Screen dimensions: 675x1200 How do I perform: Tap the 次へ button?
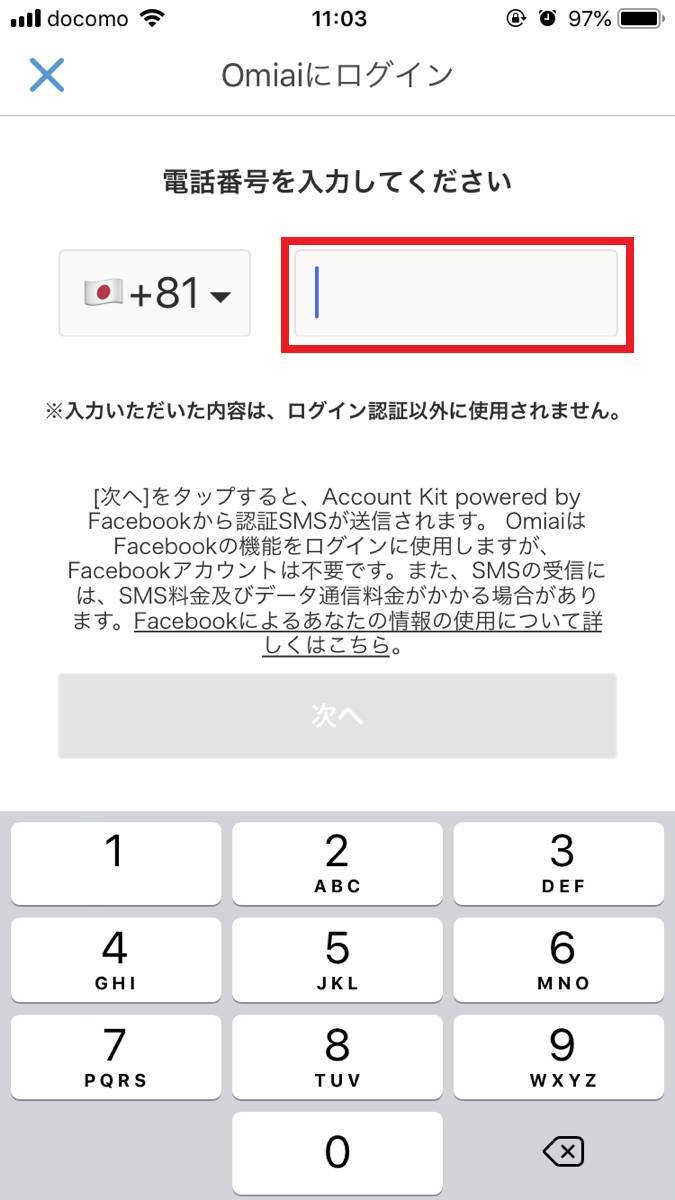click(337, 716)
